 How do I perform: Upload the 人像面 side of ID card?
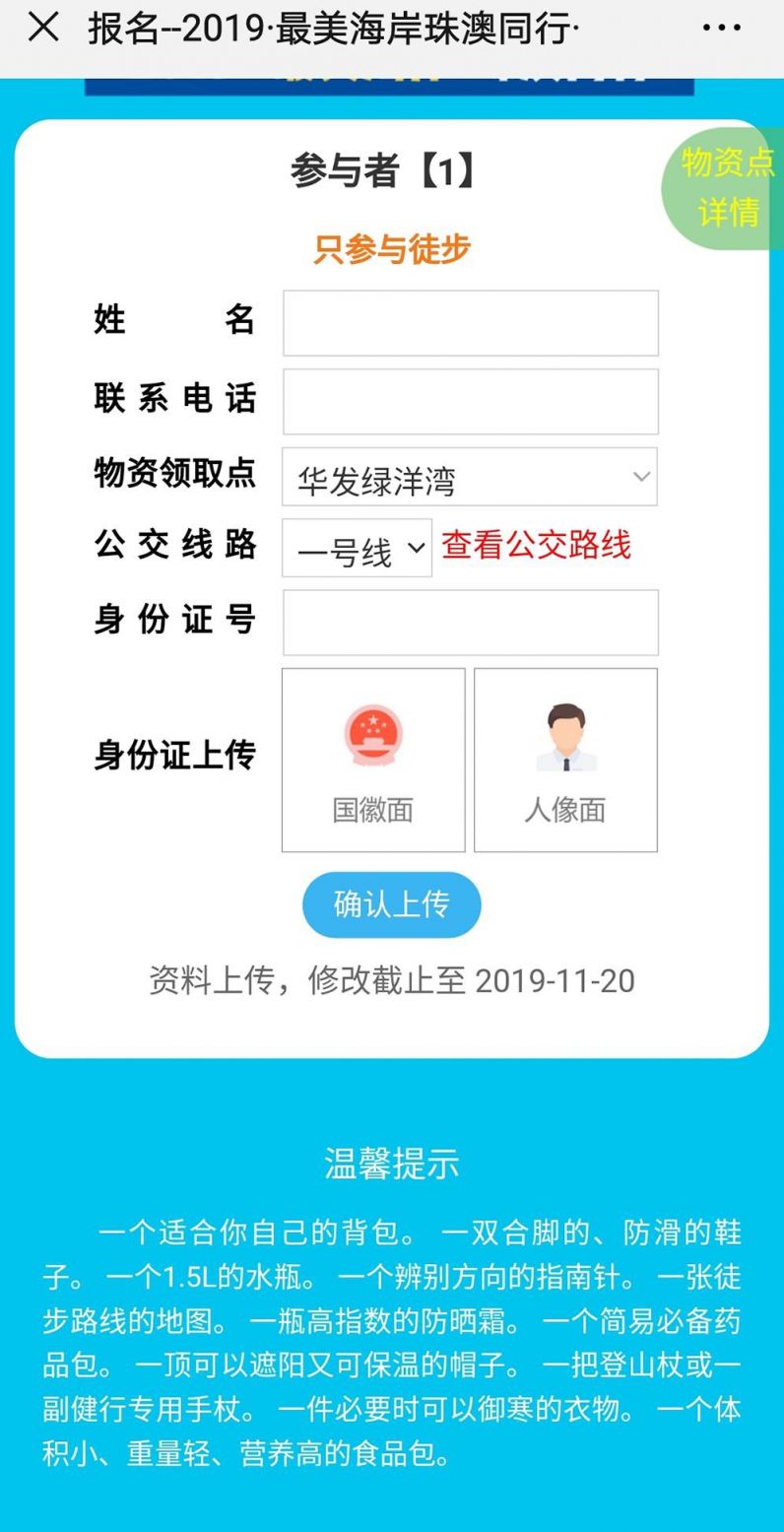pos(565,760)
